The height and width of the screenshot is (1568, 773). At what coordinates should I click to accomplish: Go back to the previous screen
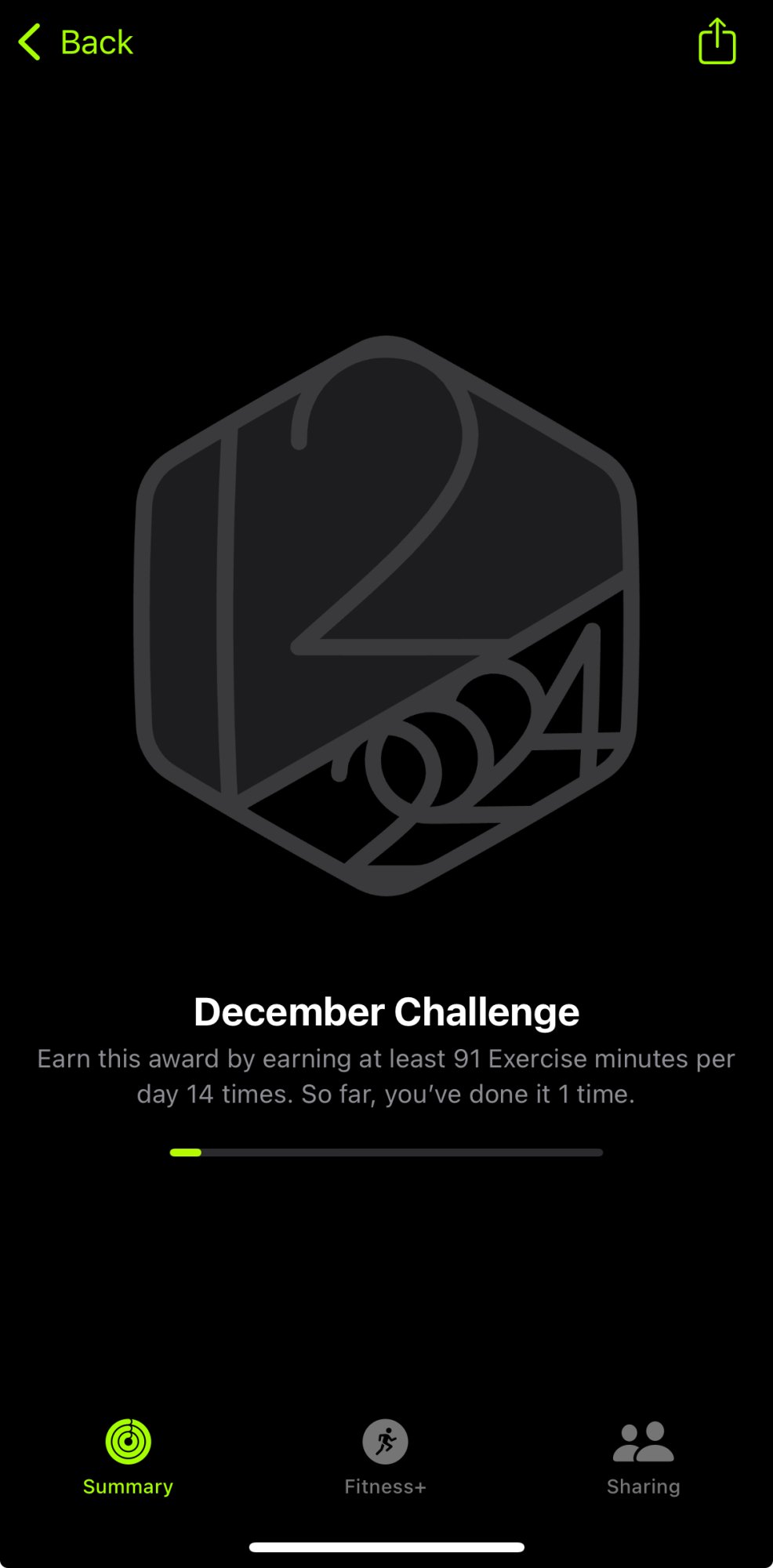tap(76, 42)
